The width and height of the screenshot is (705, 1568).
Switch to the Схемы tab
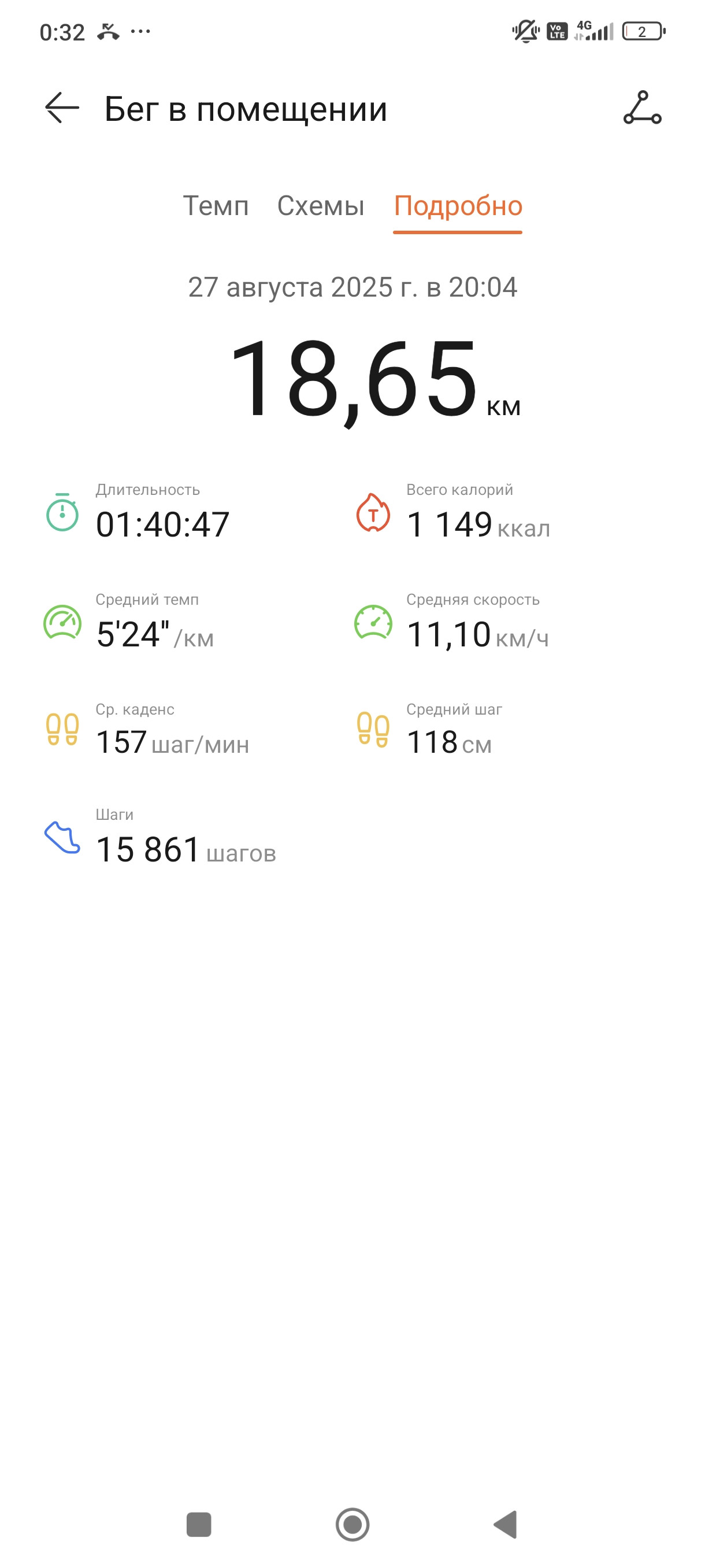(x=321, y=206)
